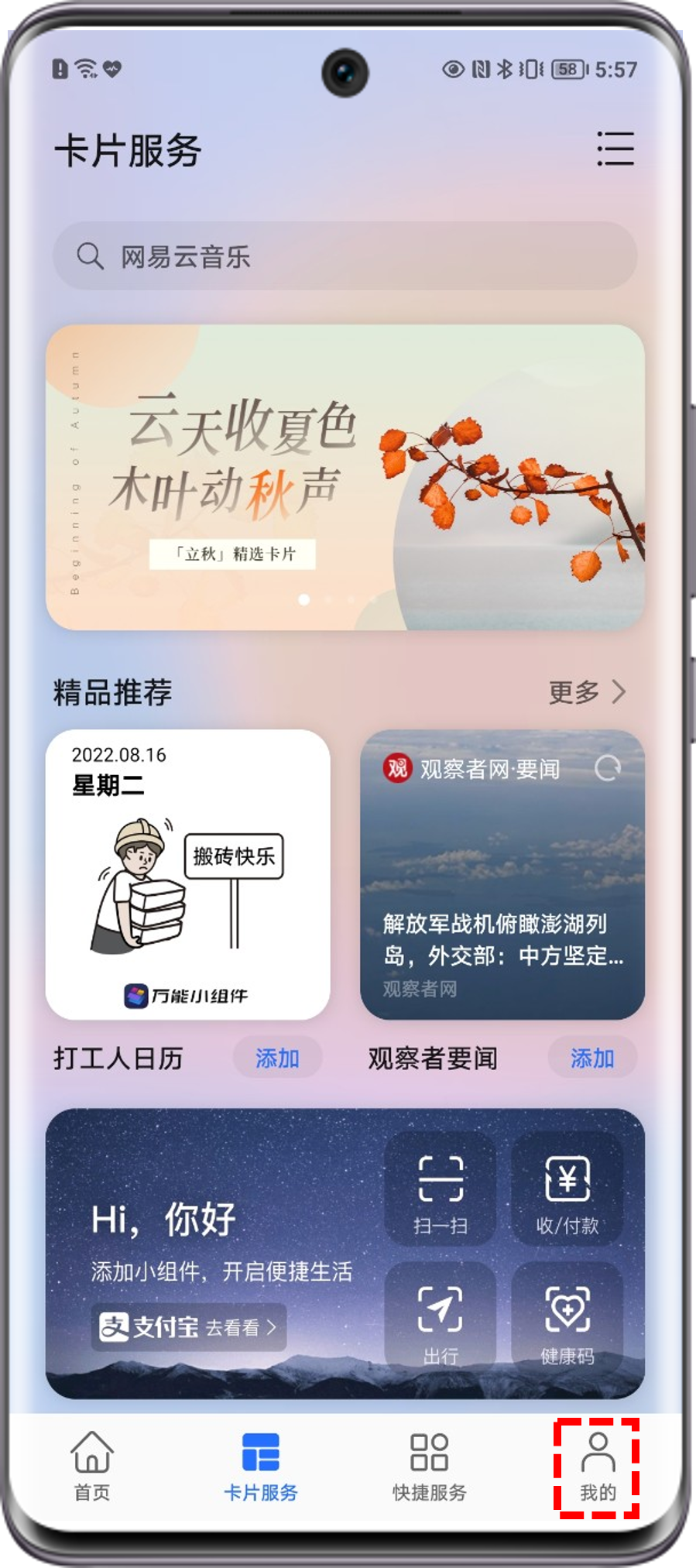Open the 立秋 精选卡片 banner
Viewport: 696px width, 1568px height.
(x=345, y=476)
